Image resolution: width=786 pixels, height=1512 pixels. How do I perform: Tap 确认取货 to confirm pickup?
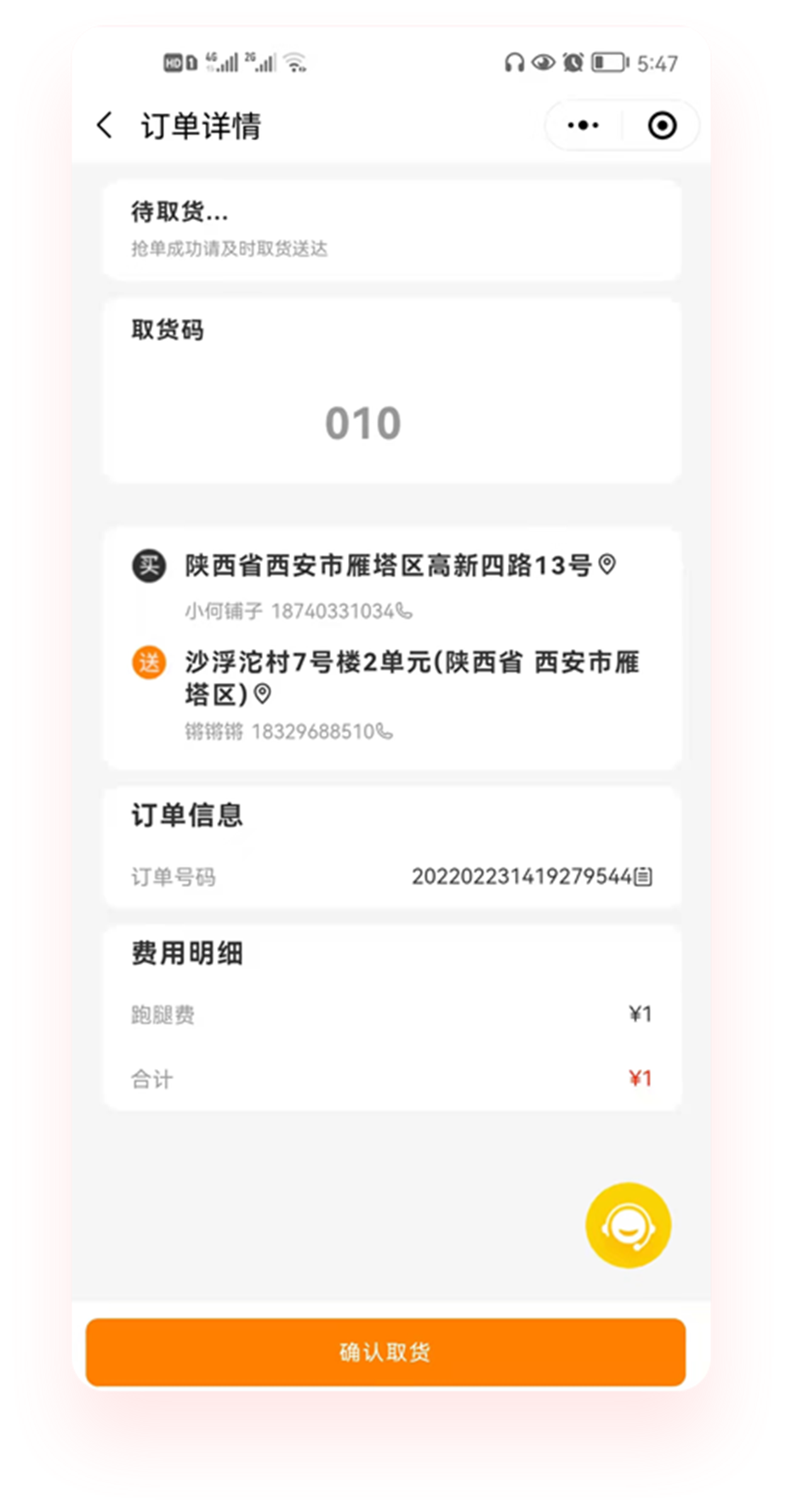click(x=385, y=1352)
